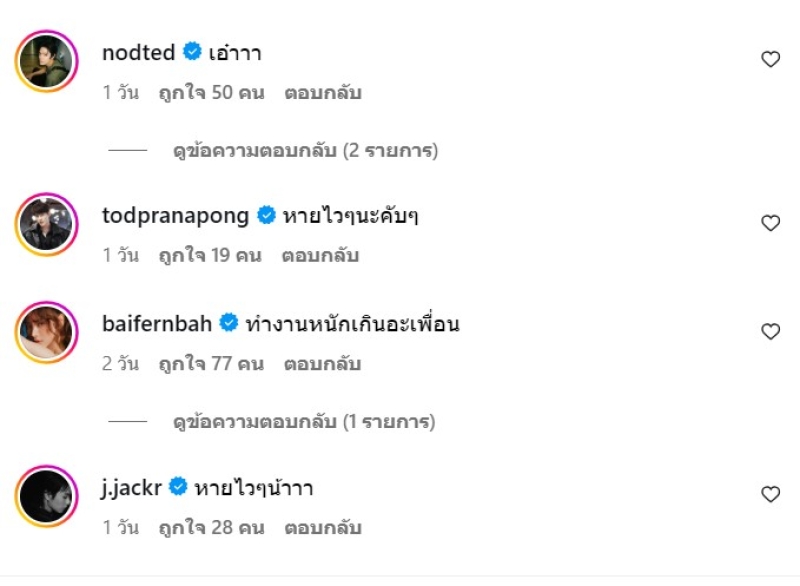Expand the 2 replies under nodted's comment
800x586 pixels.
[305, 151]
